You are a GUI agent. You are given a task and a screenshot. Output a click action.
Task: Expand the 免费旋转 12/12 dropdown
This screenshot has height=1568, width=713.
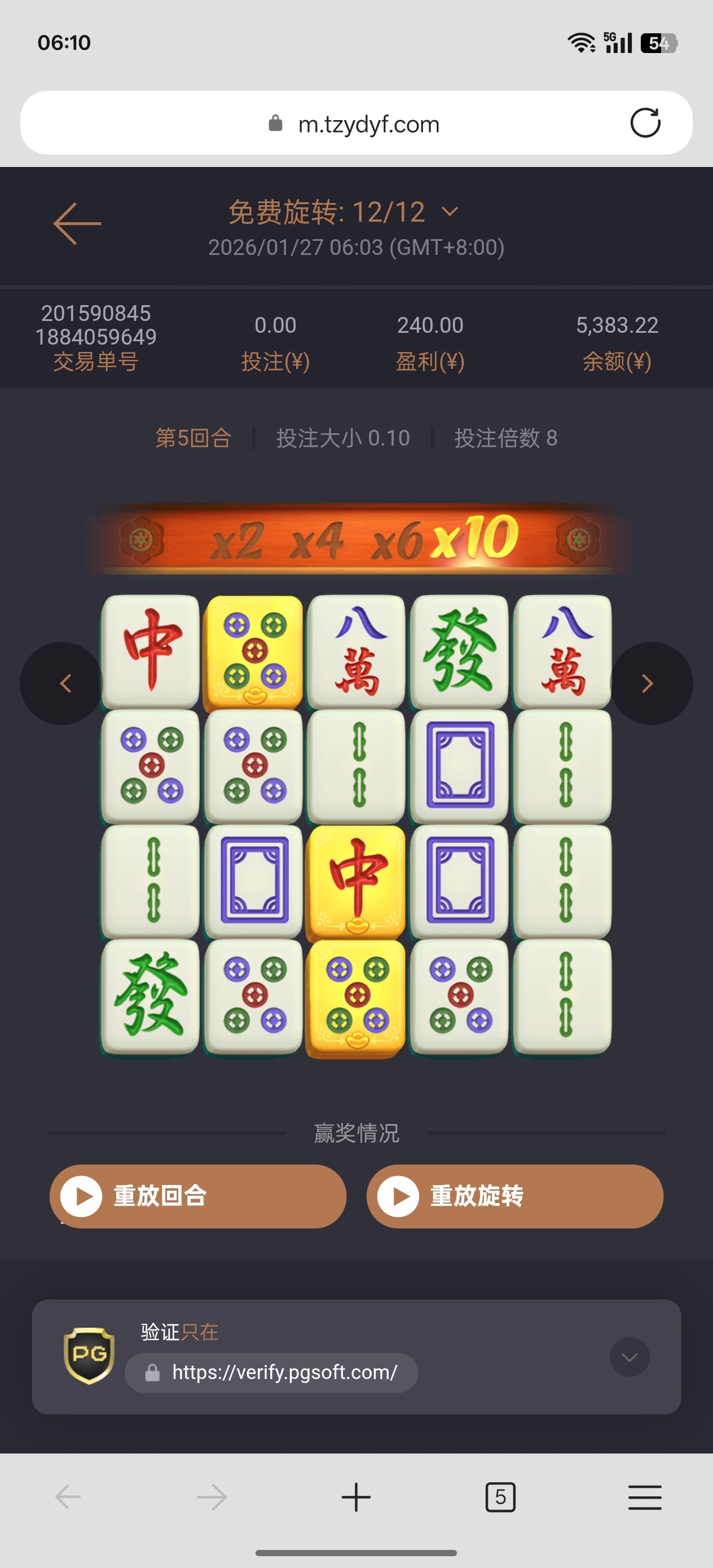click(x=450, y=212)
